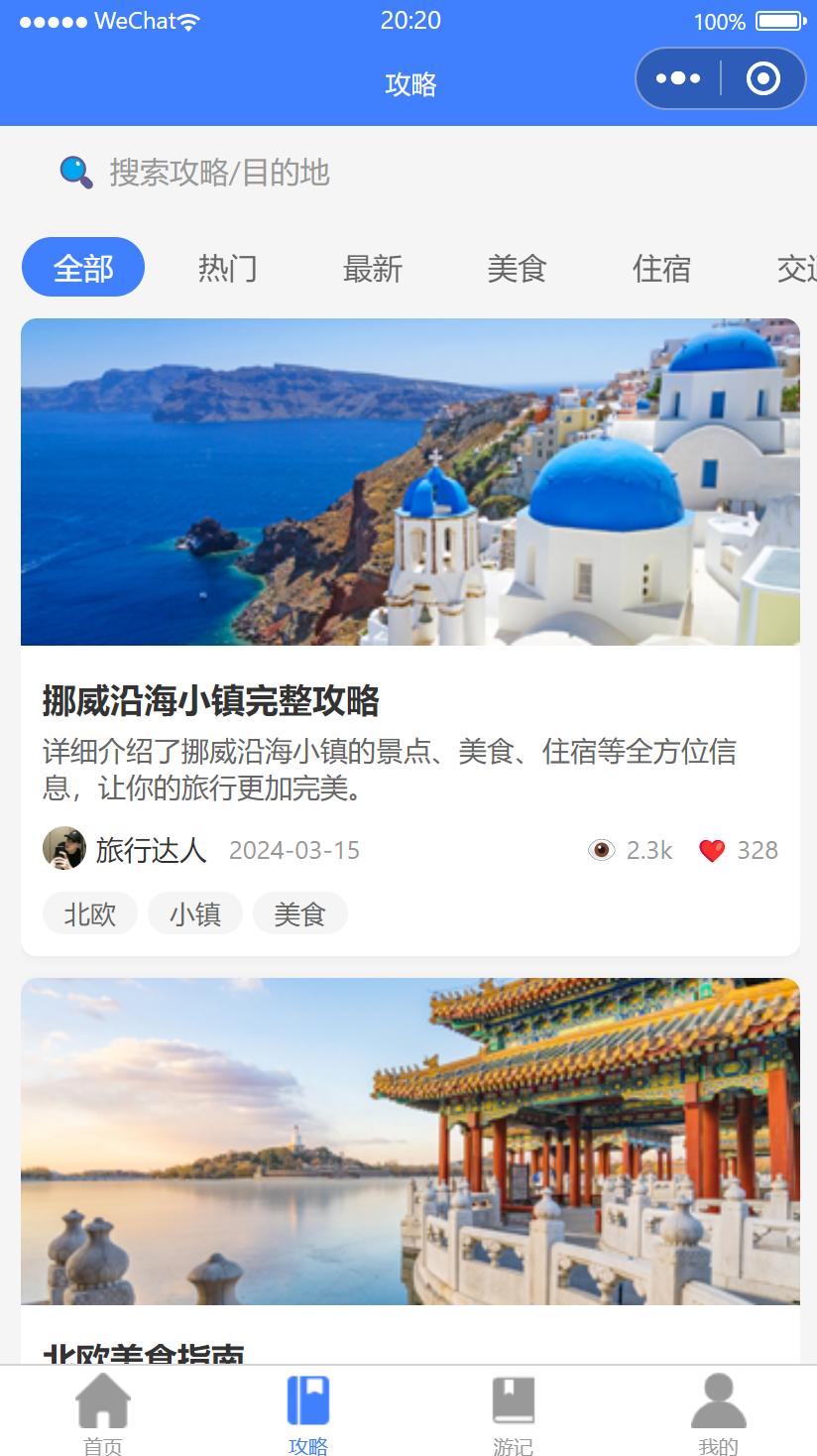Open the mini program more options menu
The width and height of the screenshot is (817, 1456).
[x=678, y=78]
